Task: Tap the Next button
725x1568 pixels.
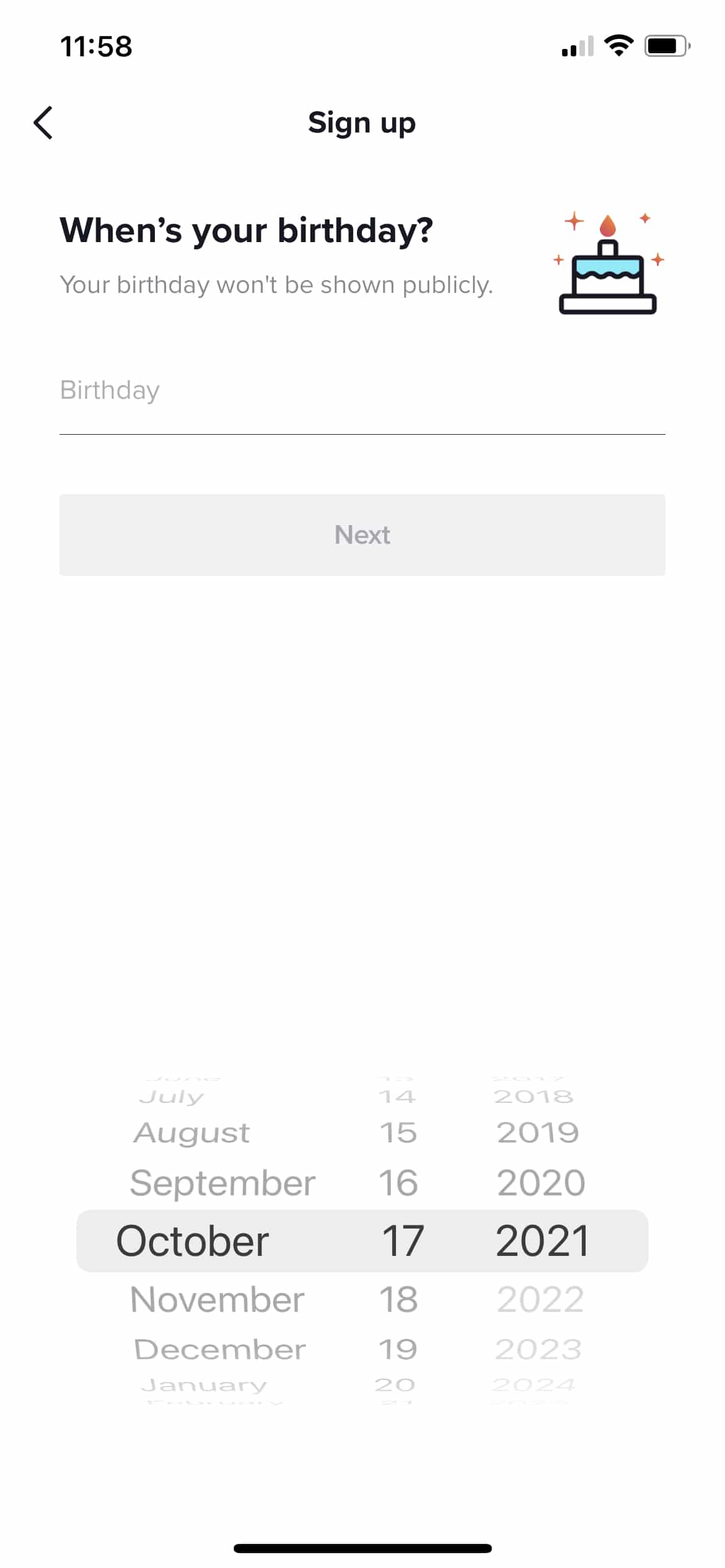Action: click(x=362, y=535)
